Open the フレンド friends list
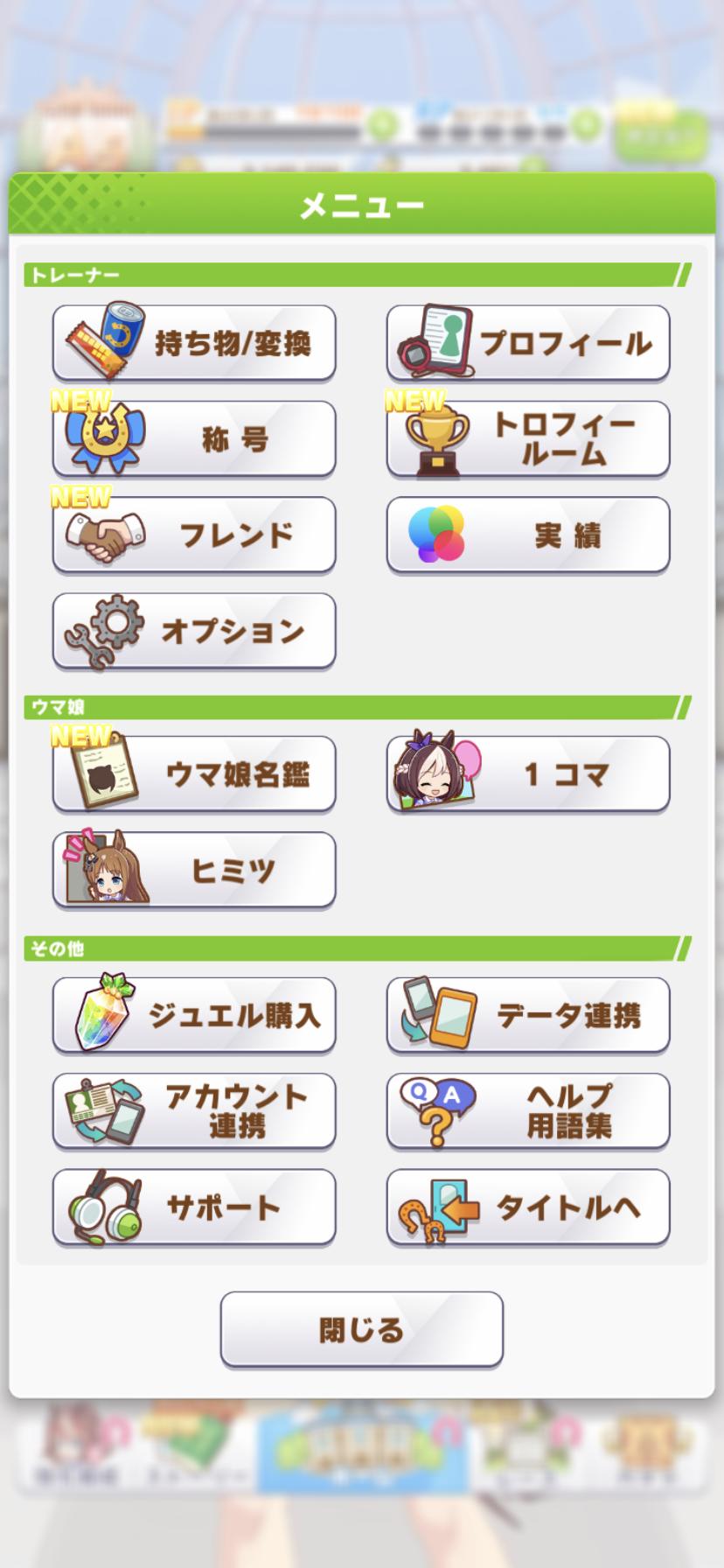 [194, 535]
